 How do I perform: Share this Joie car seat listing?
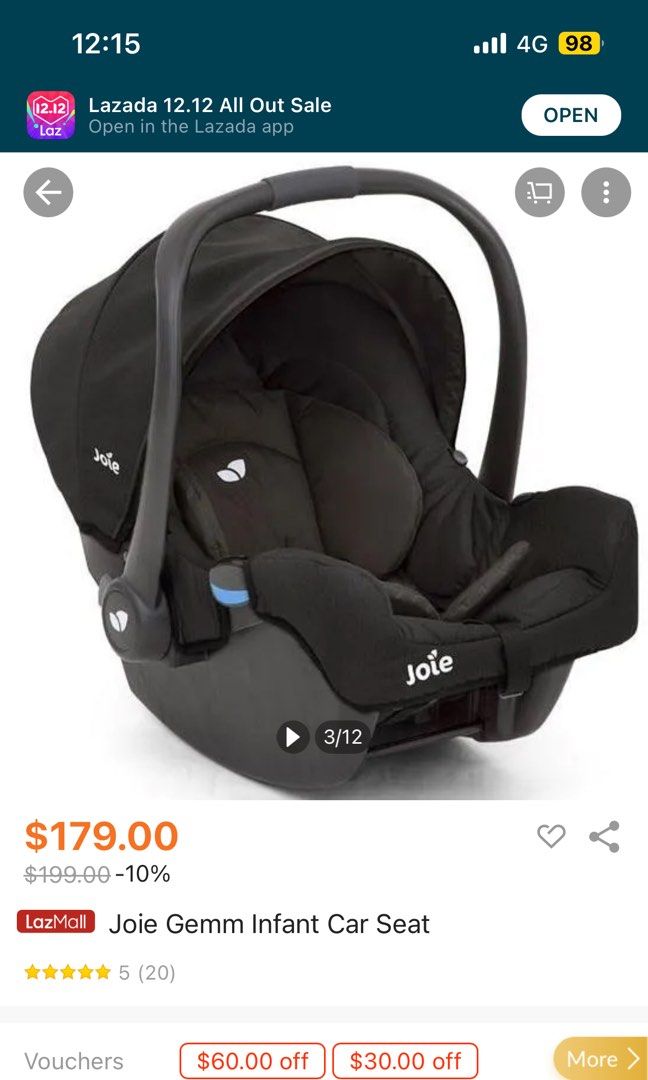click(604, 837)
